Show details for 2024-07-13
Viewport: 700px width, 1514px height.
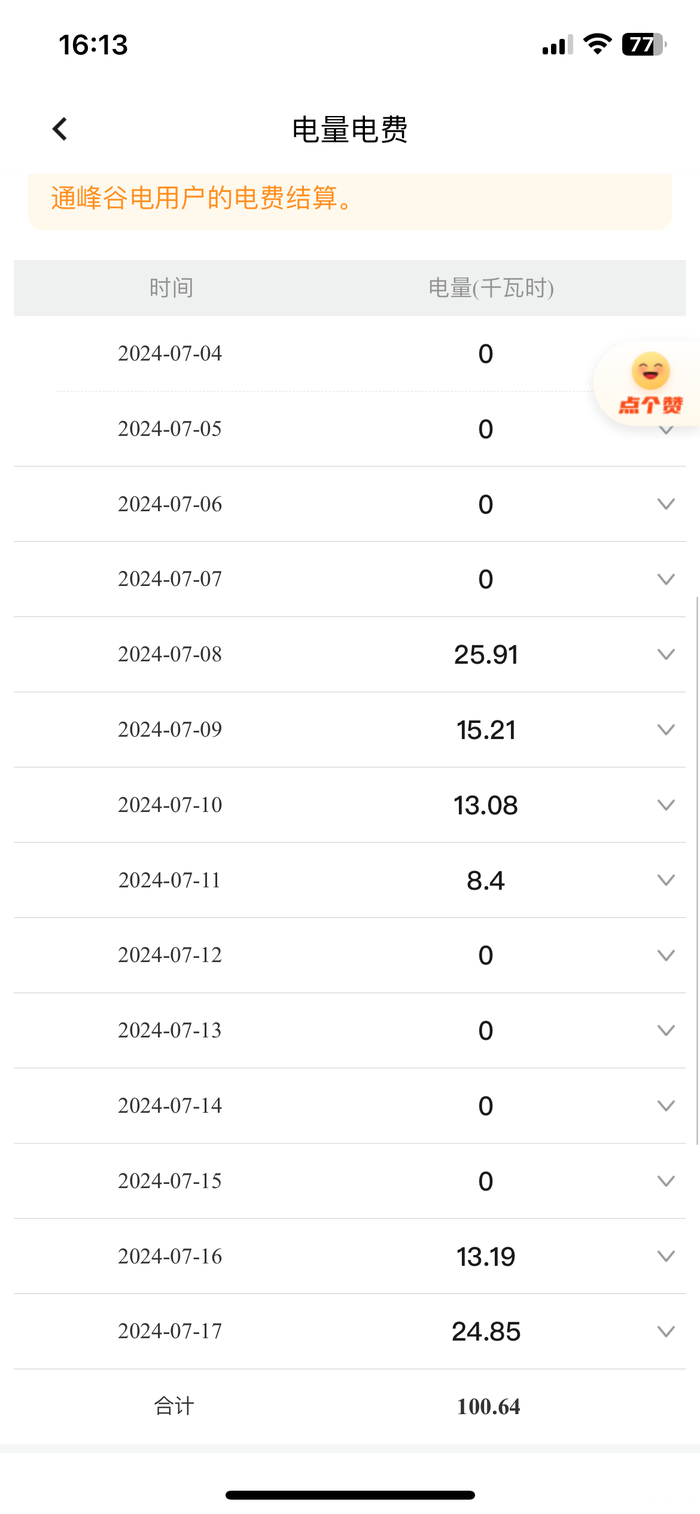(x=666, y=1030)
